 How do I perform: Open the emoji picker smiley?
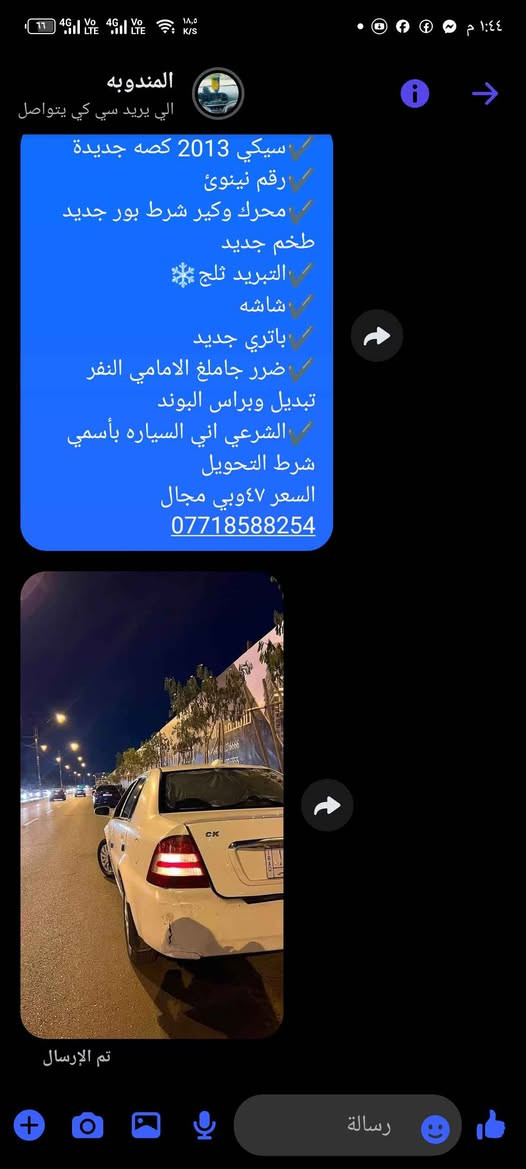tap(436, 1129)
